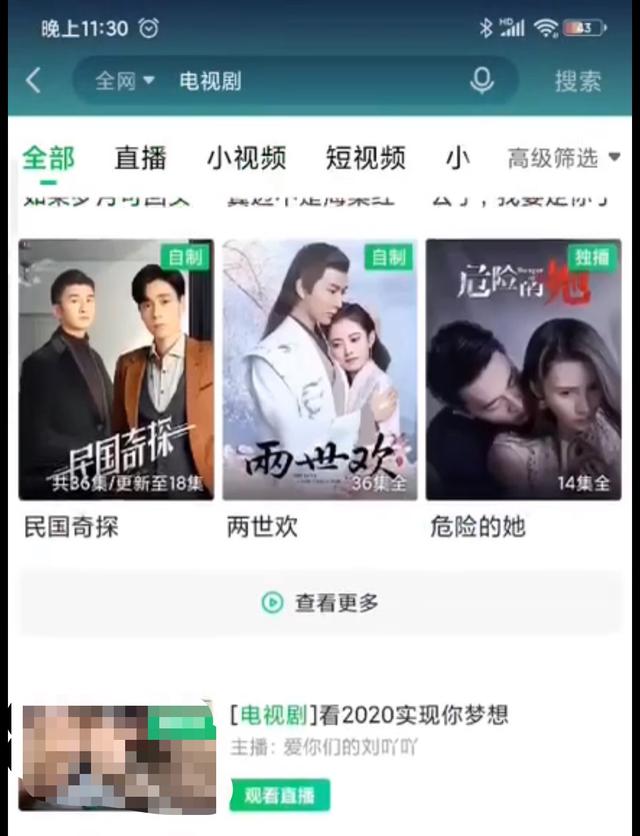This screenshot has width=640, height=836.
Task: Tap the 观看直播 button
Action: coord(280,795)
